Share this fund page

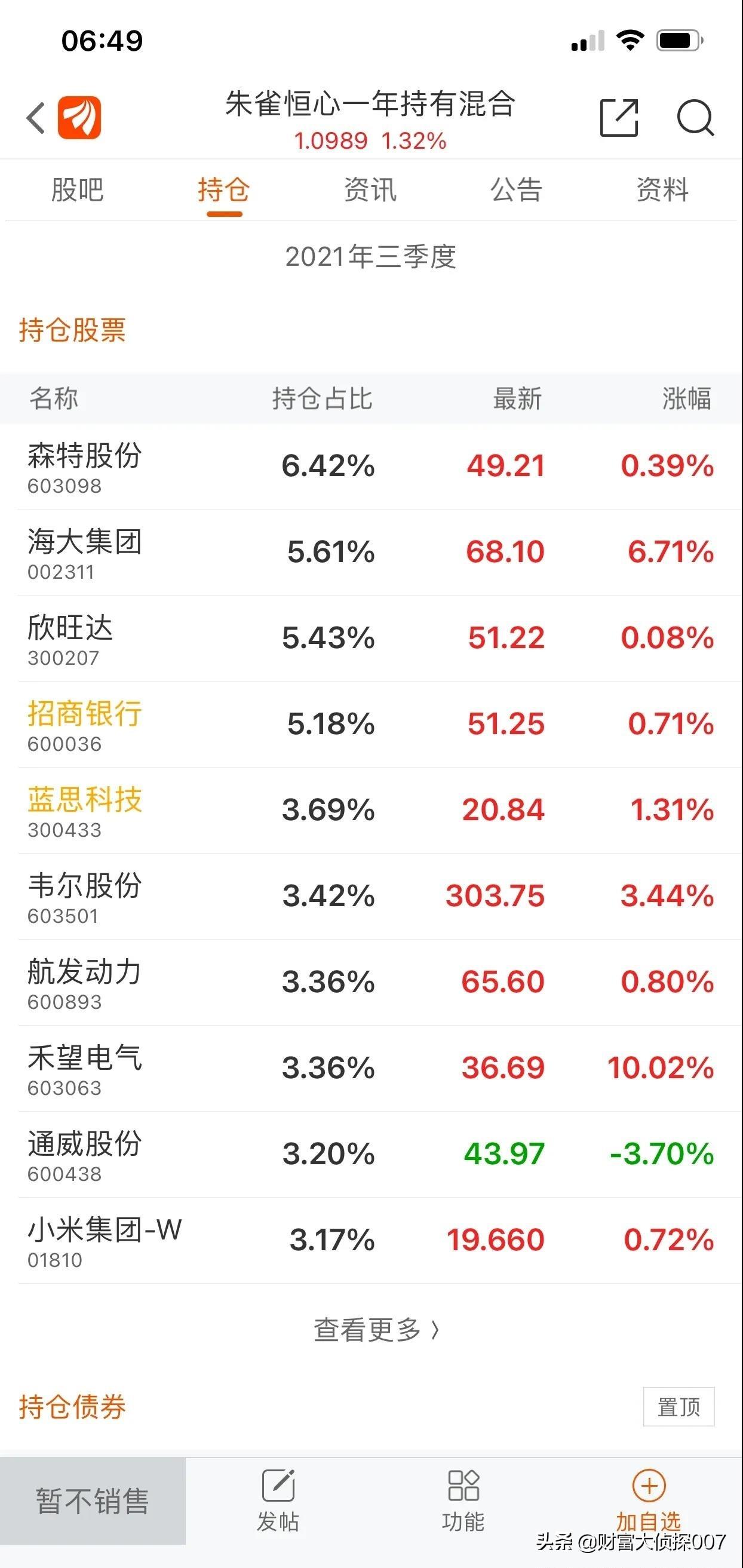click(x=619, y=118)
